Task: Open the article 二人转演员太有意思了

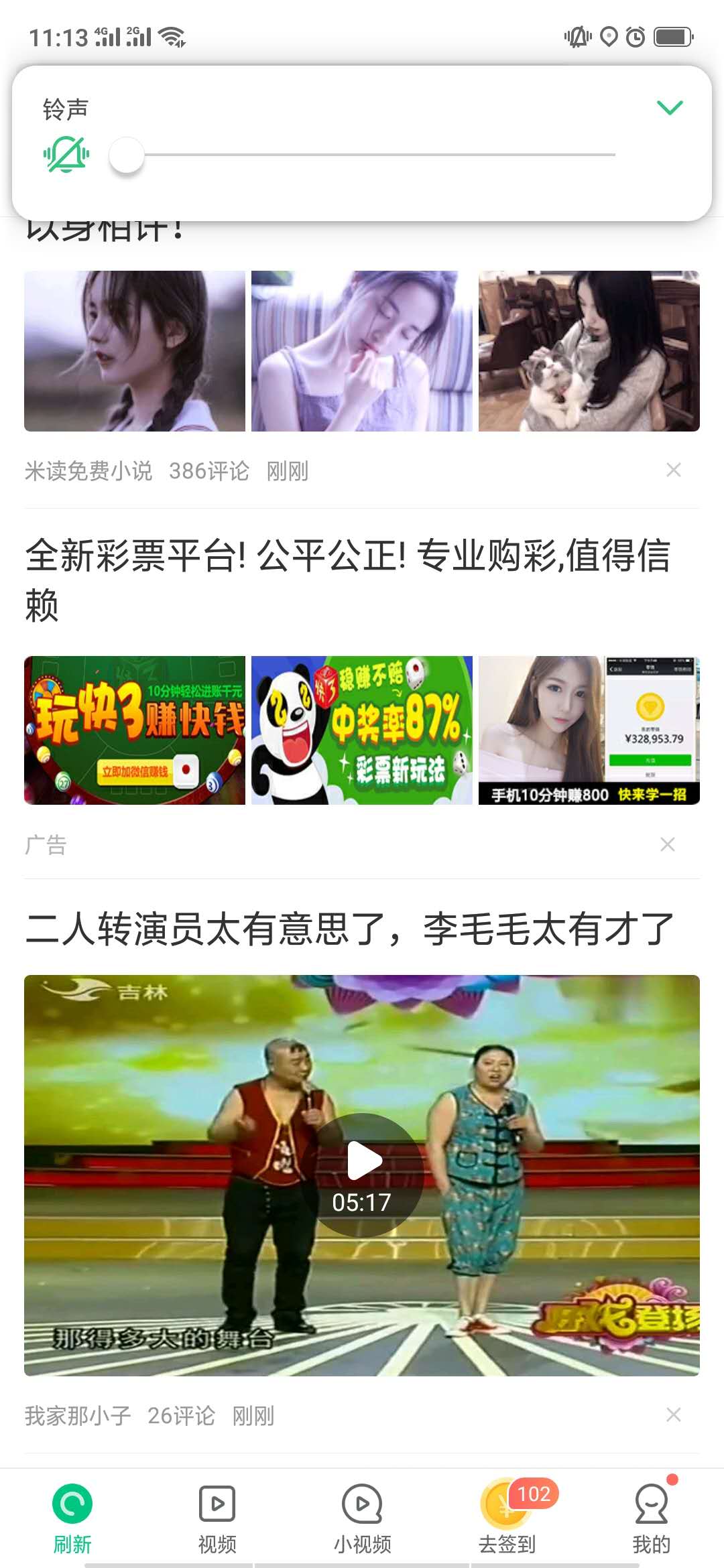Action: pos(349,930)
